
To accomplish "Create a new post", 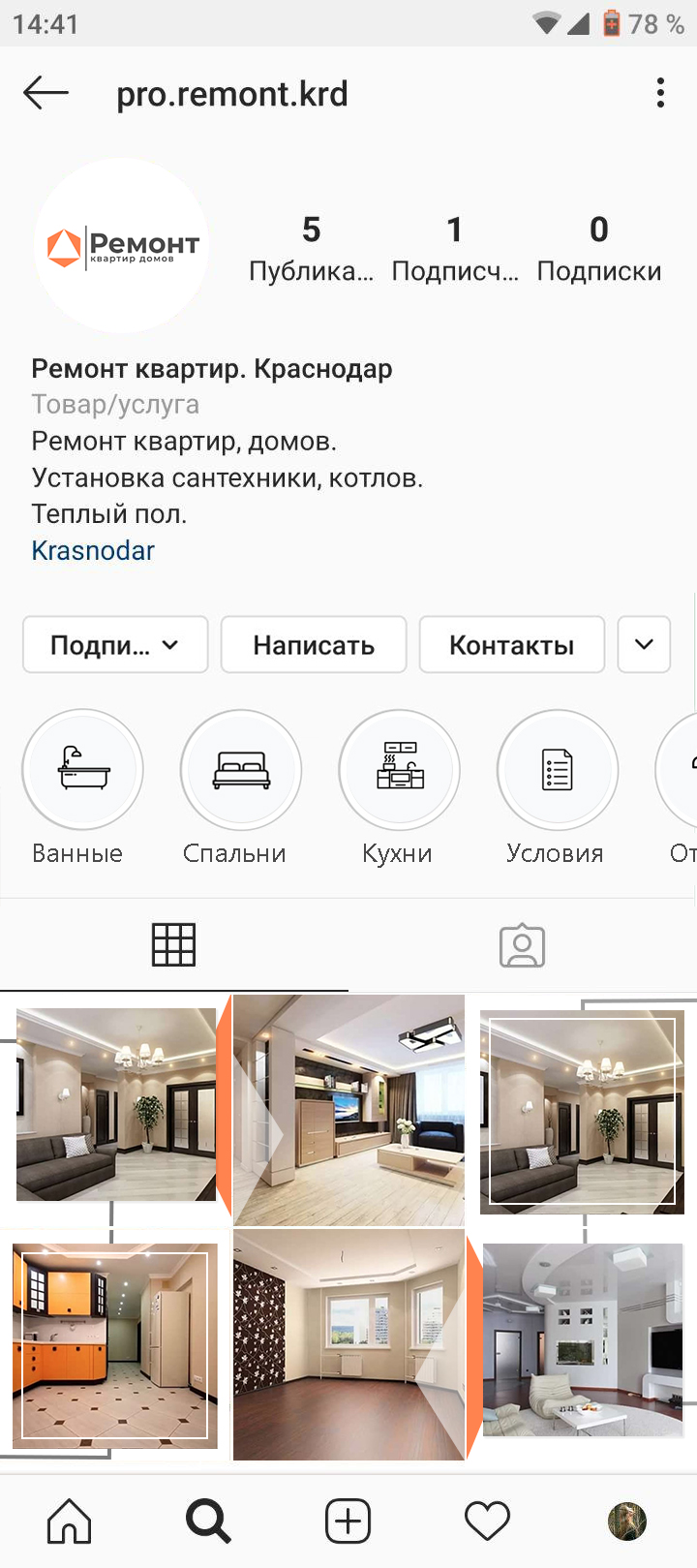I will click(348, 1522).
